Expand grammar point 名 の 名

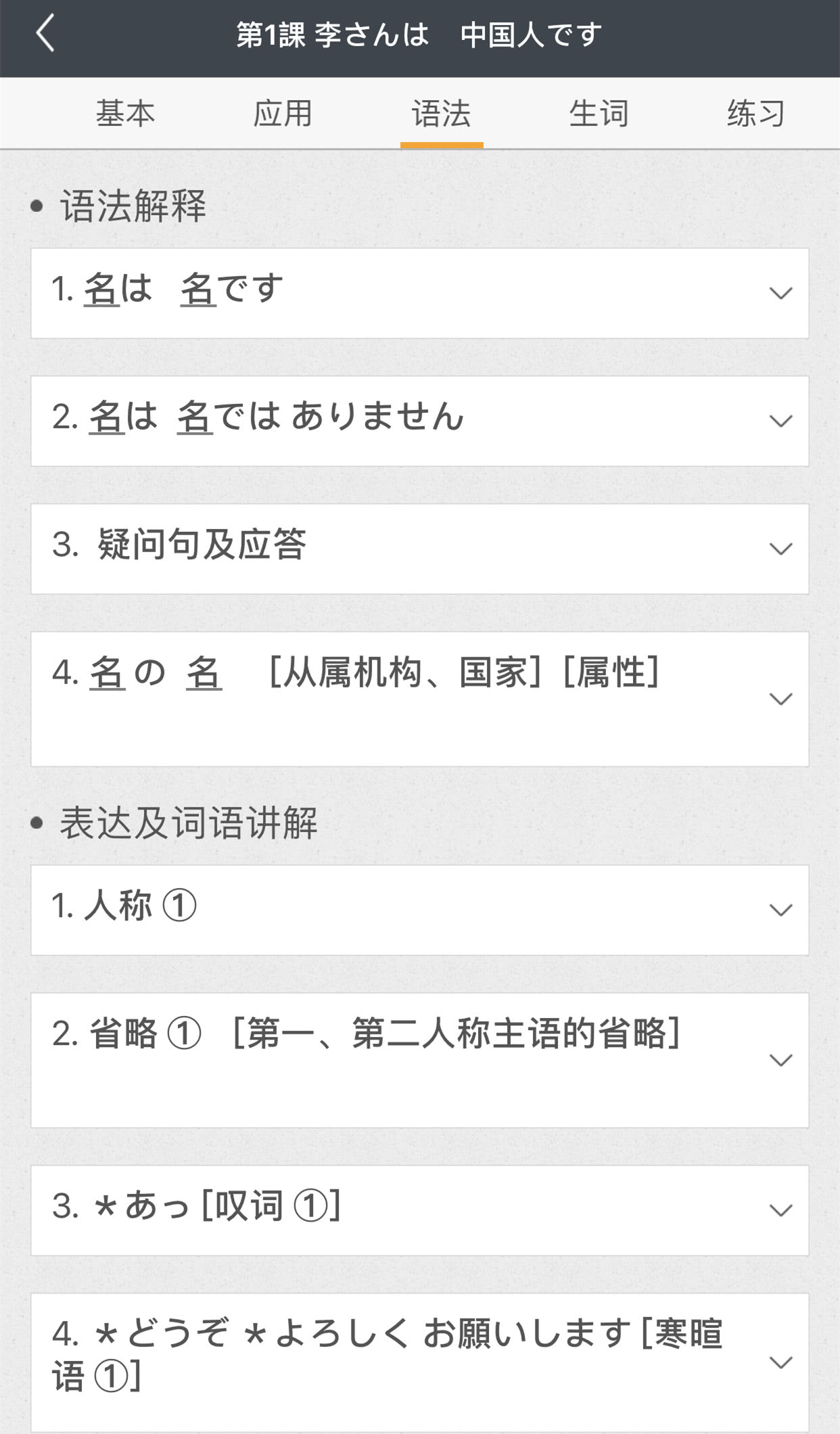(x=419, y=697)
